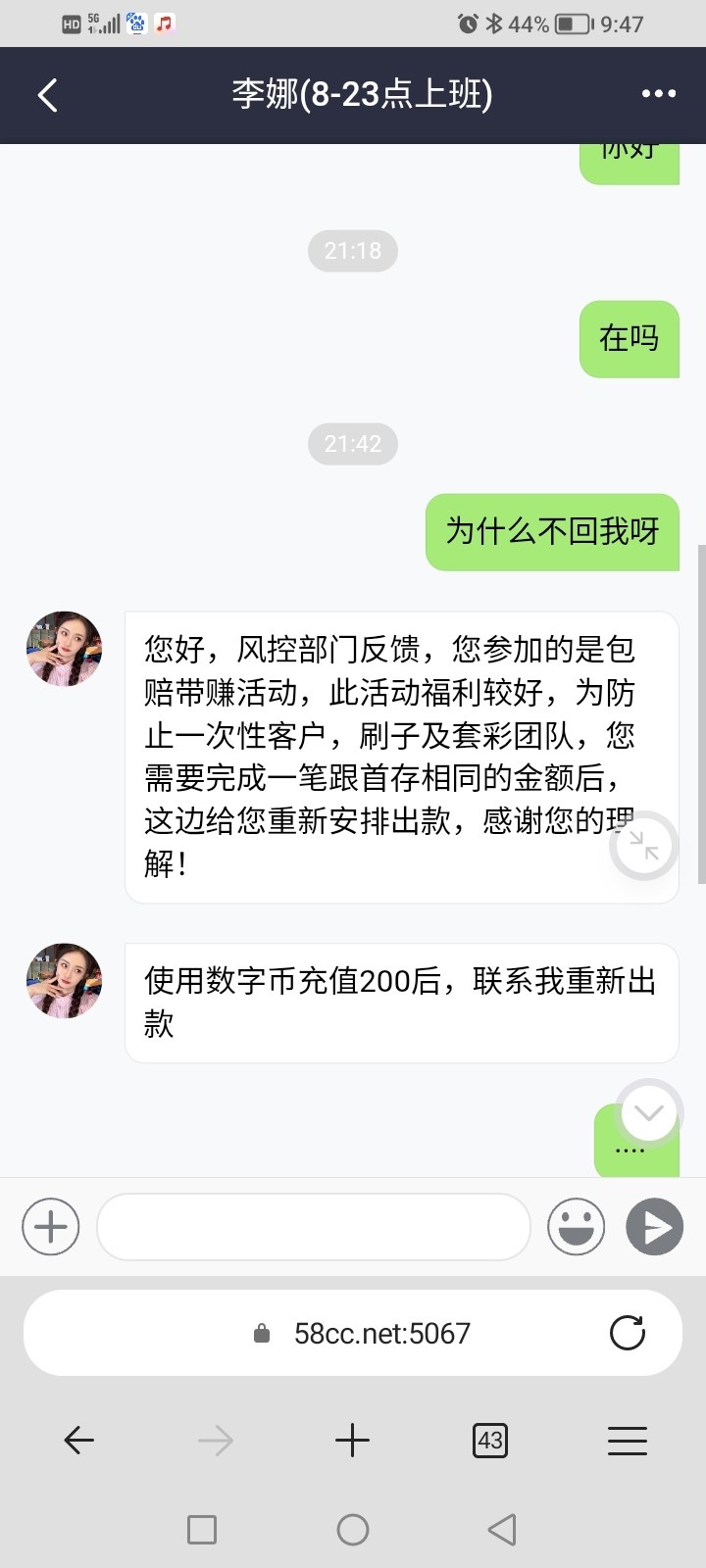Open the emoji picker

[576, 1226]
